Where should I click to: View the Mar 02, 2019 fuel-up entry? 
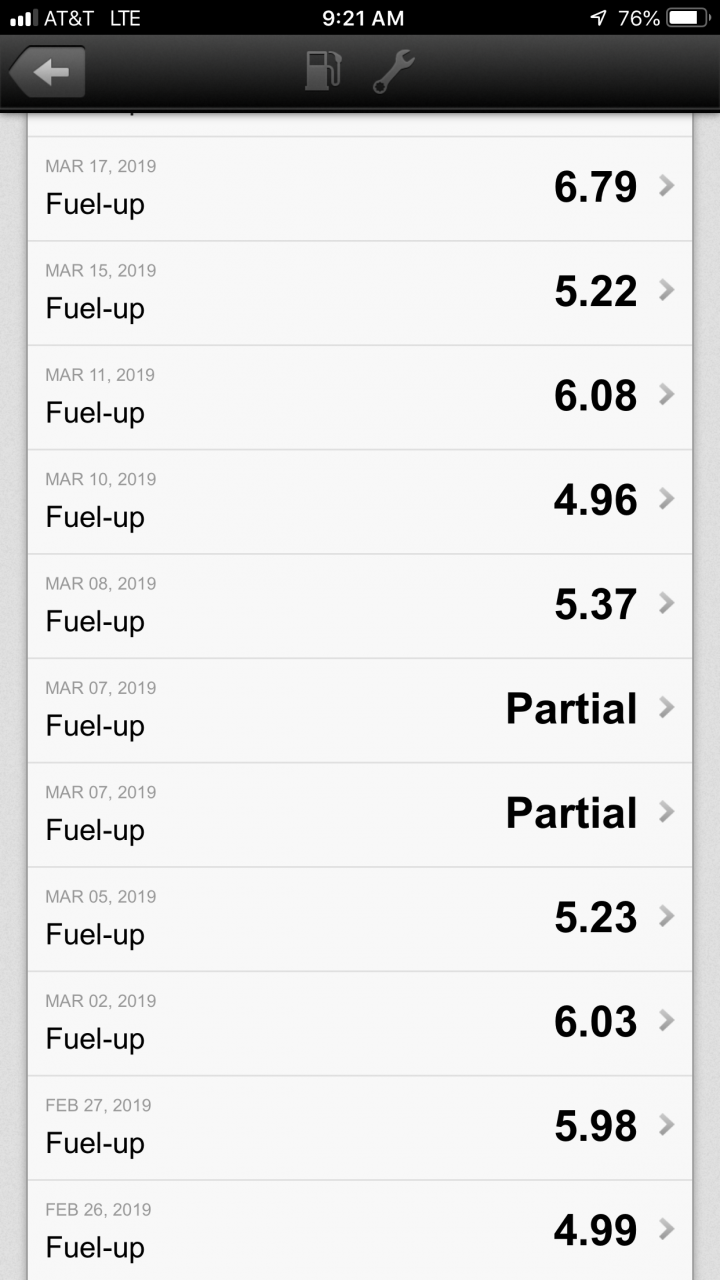tap(360, 1022)
